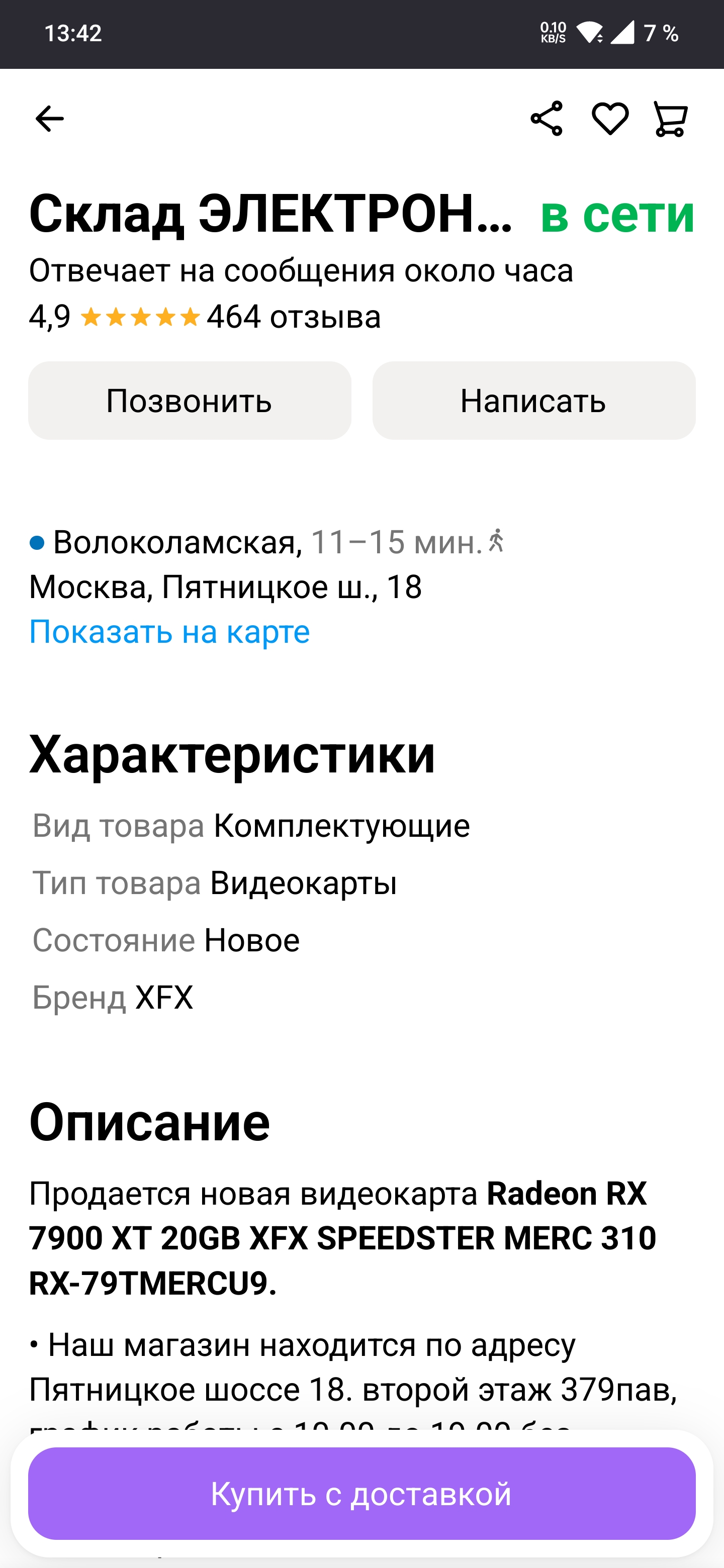The height and width of the screenshot is (1568, 724).
Task: Go back using the arrow icon
Action: (x=49, y=119)
